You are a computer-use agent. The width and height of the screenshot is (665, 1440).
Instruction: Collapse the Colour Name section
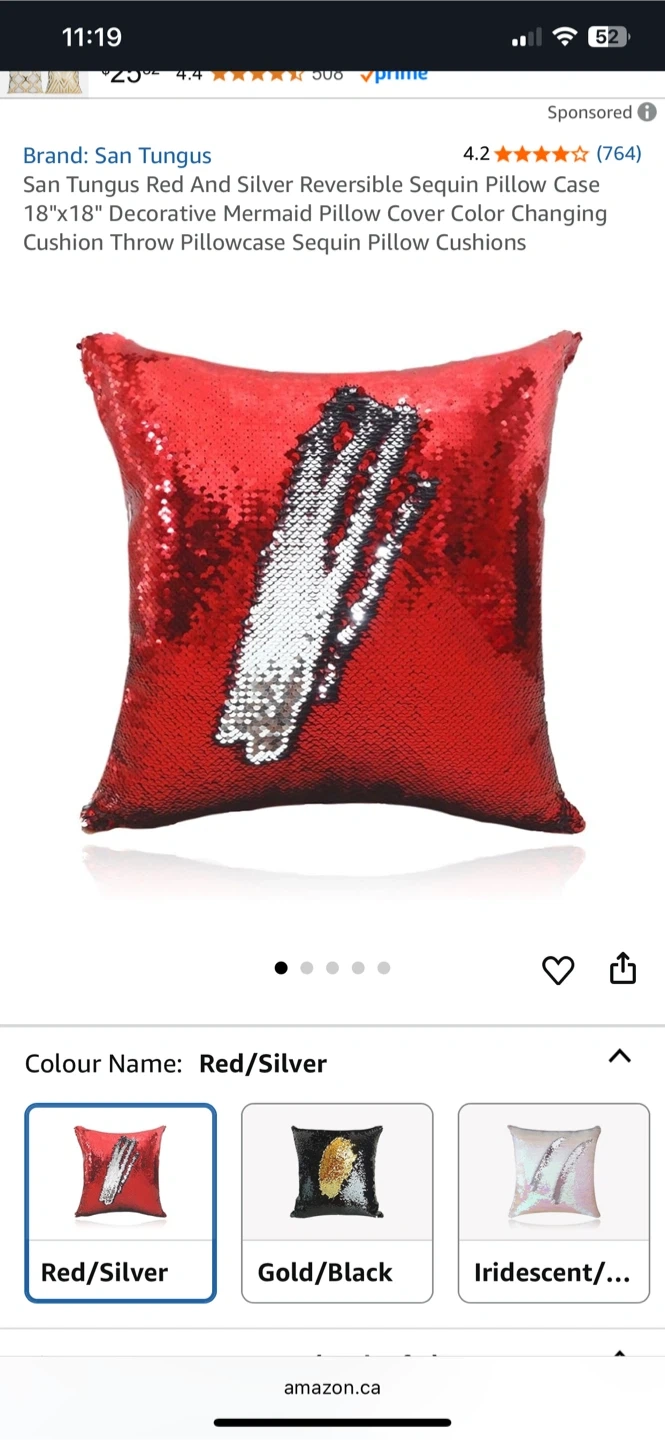[620, 1056]
